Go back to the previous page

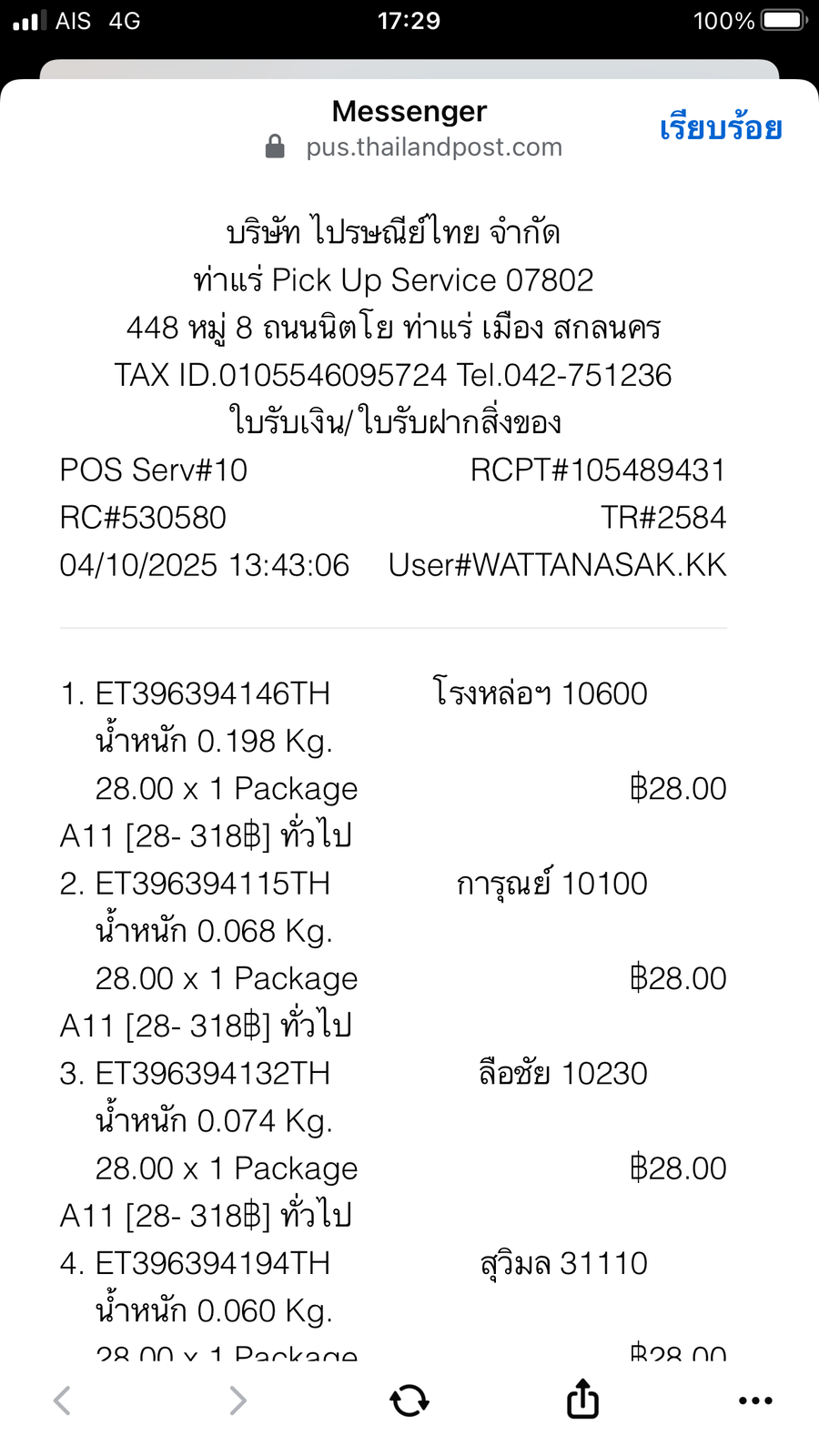[x=62, y=1400]
